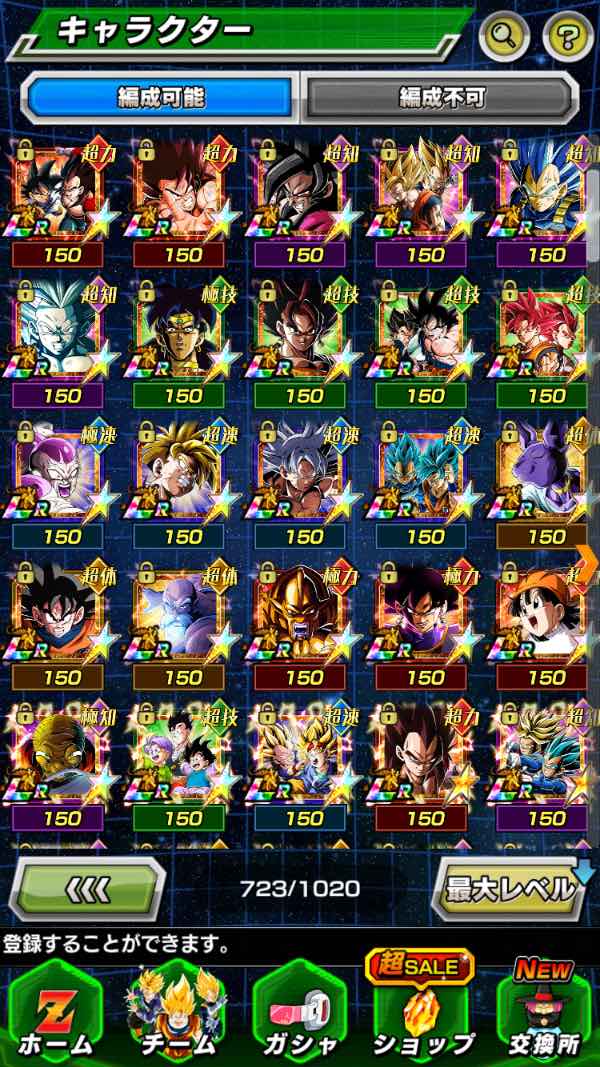Tap the orange arrow on right edge
This screenshot has height=1067, width=600.
[x=589, y=556]
